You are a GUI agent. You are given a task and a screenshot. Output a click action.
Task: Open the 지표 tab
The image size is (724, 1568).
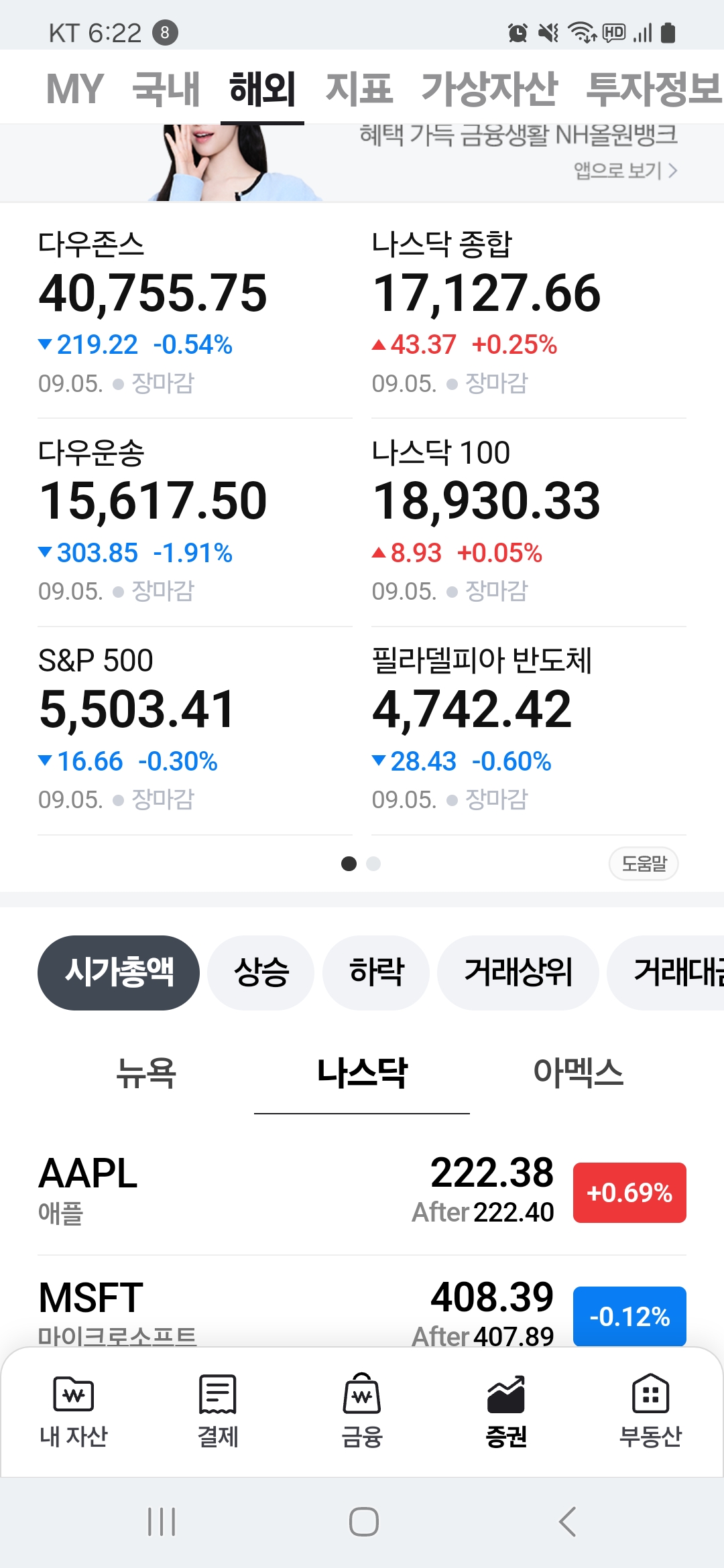(359, 89)
